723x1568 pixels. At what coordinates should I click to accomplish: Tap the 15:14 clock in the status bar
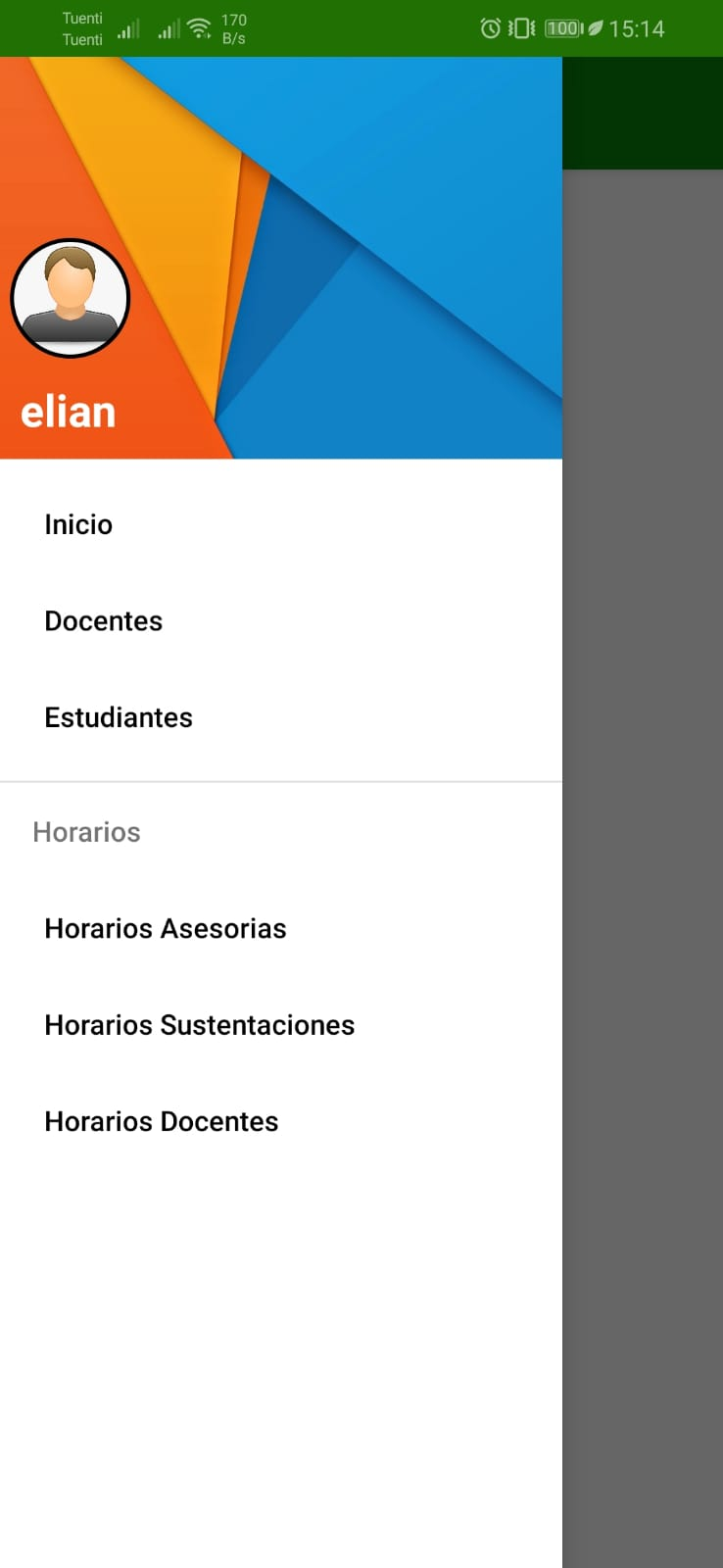coord(638,28)
